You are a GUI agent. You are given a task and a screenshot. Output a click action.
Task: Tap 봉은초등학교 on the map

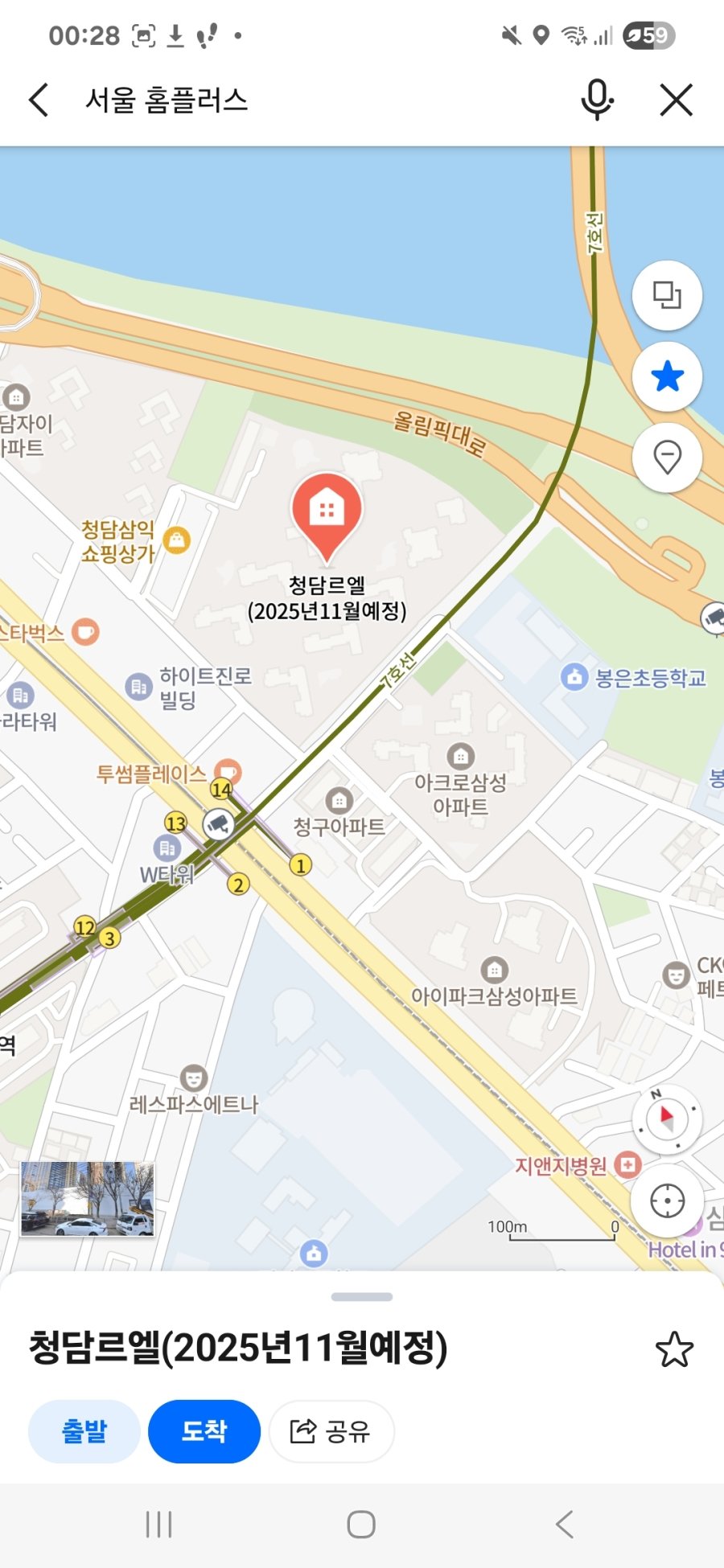click(x=634, y=678)
